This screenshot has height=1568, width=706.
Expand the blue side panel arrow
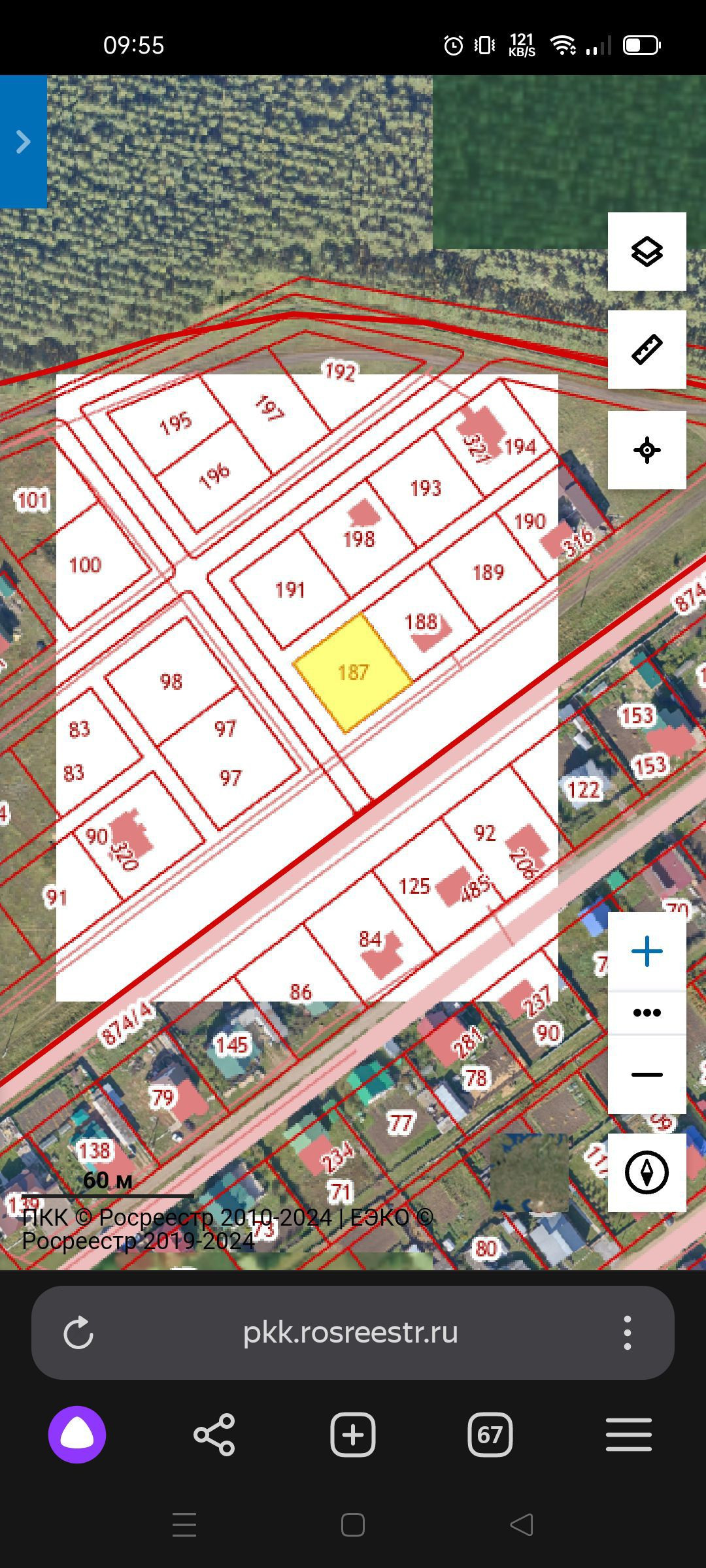click(24, 142)
